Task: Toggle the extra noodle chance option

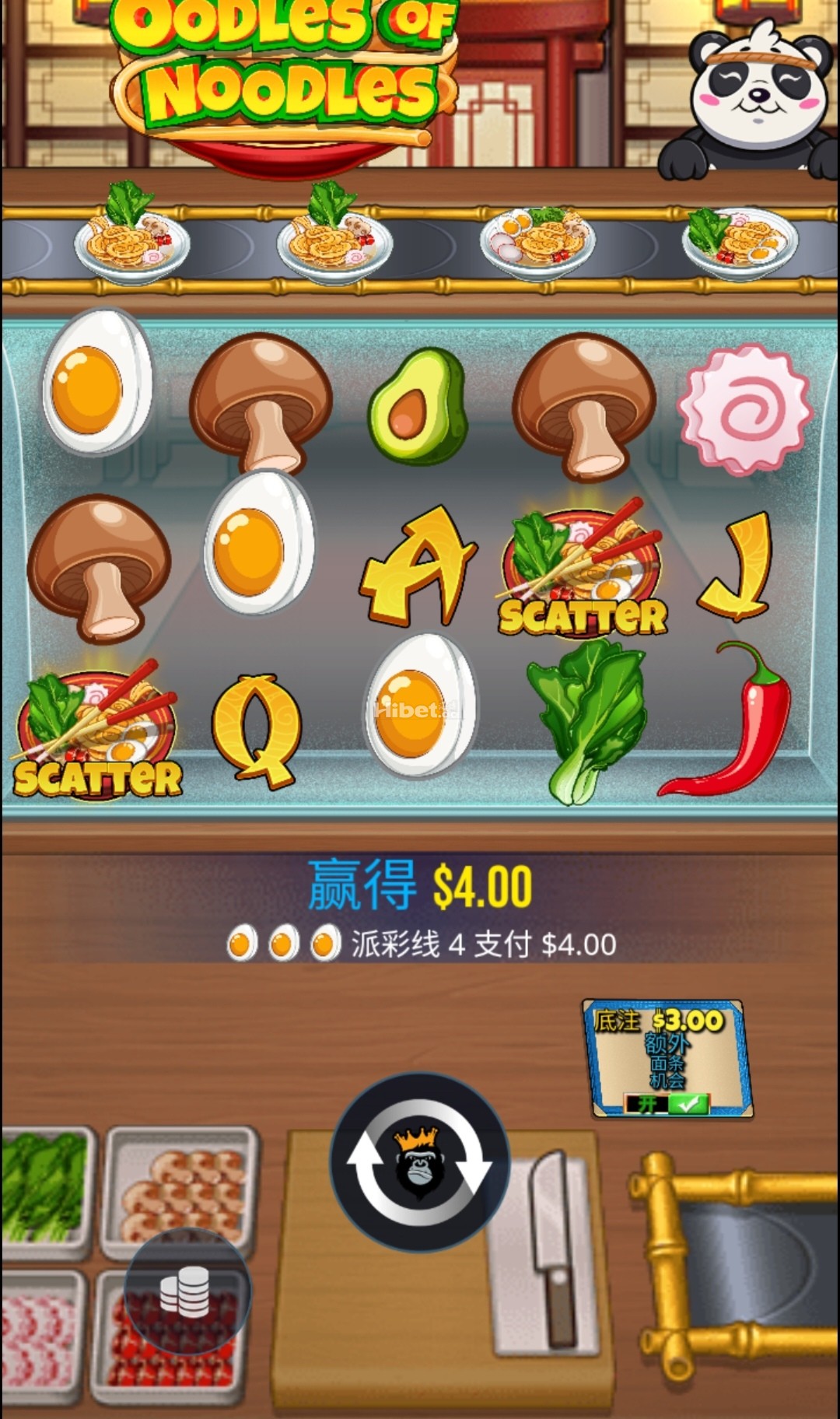Action: [667, 1102]
